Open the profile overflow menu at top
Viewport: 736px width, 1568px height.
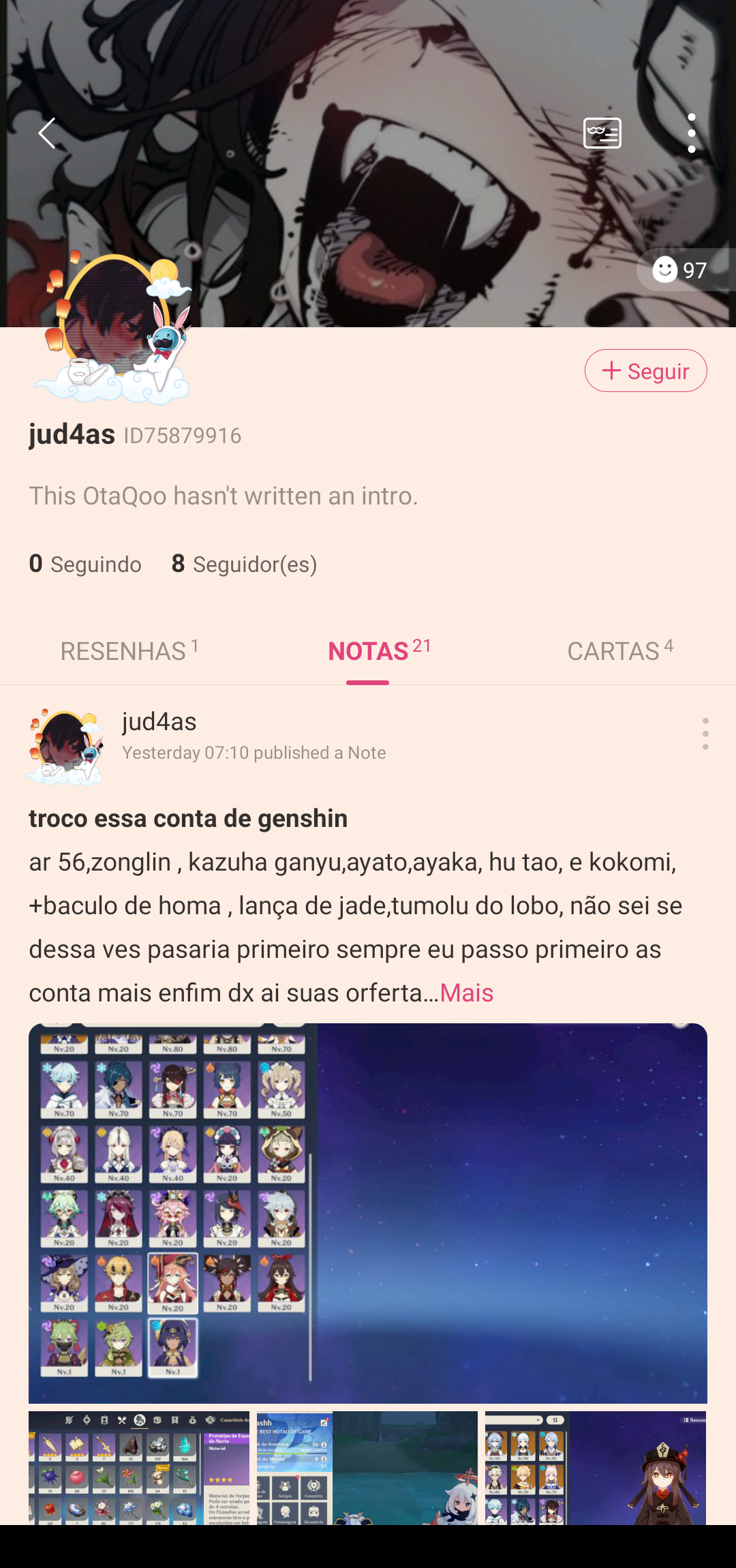coord(691,133)
